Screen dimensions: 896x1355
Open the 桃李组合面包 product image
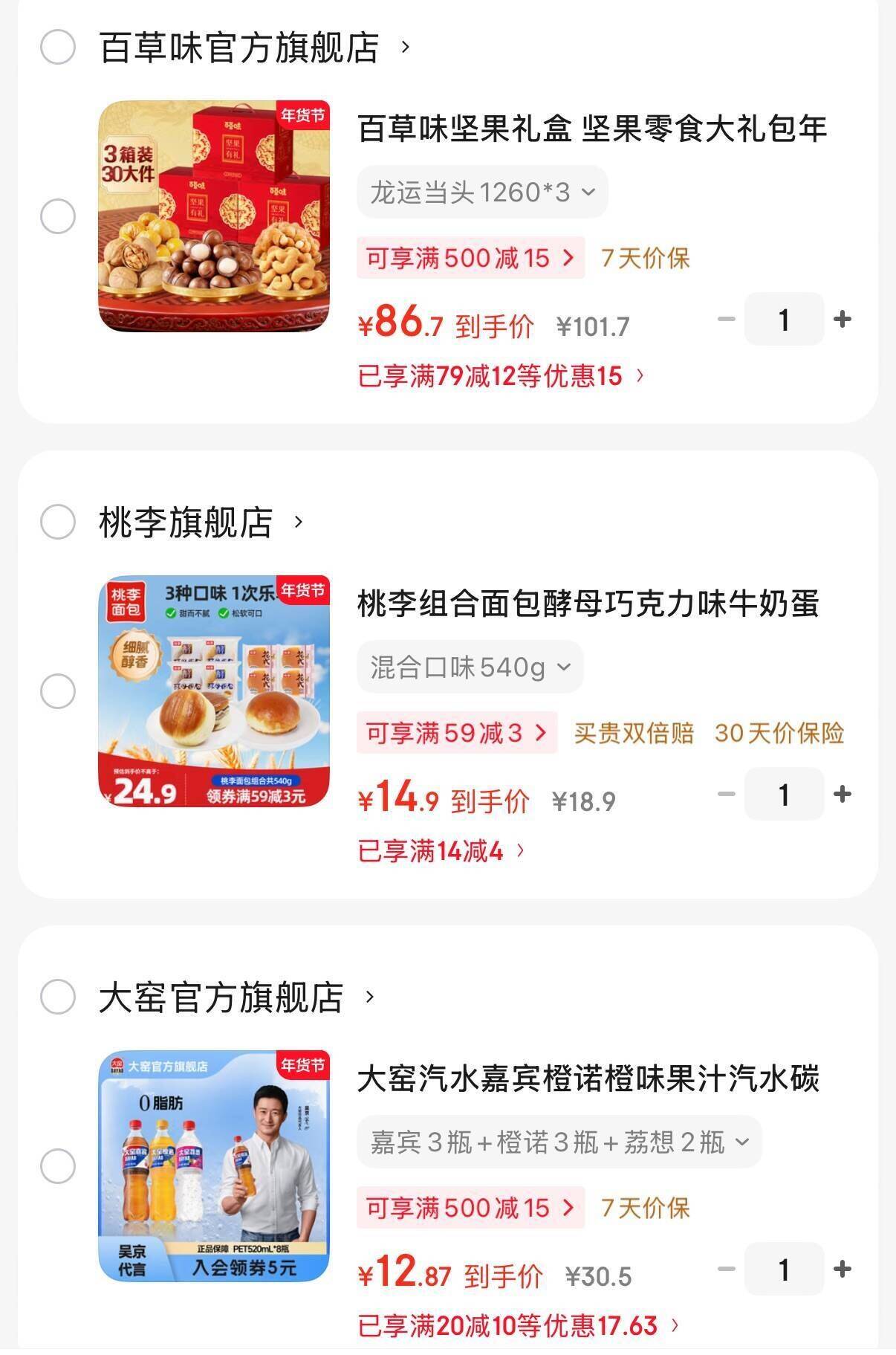coord(214,691)
